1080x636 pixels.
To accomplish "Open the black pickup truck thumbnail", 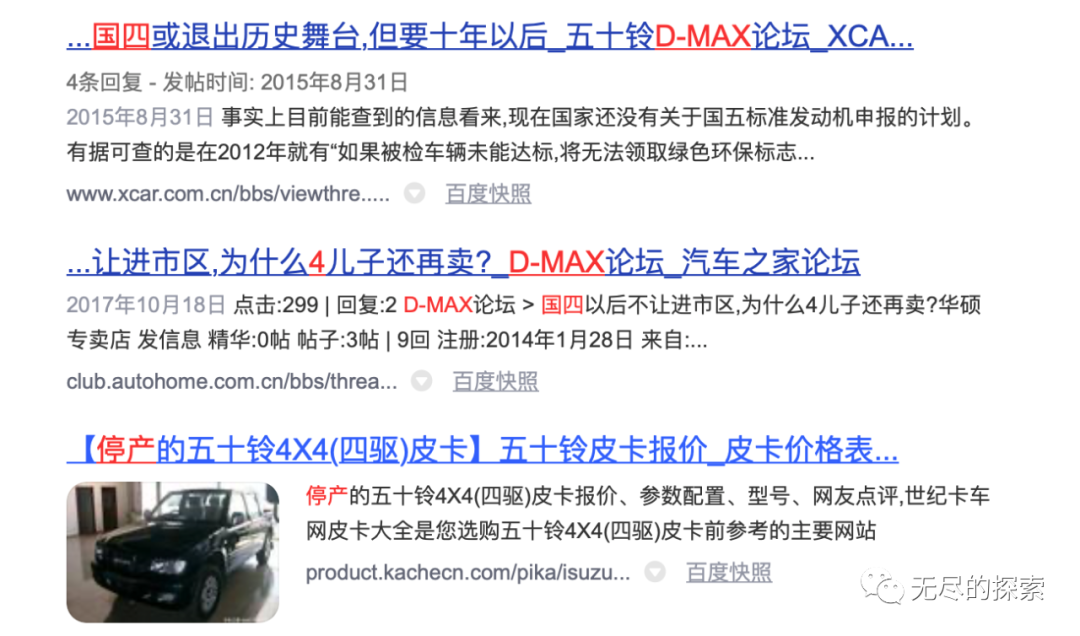I will click(x=173, y=551).
